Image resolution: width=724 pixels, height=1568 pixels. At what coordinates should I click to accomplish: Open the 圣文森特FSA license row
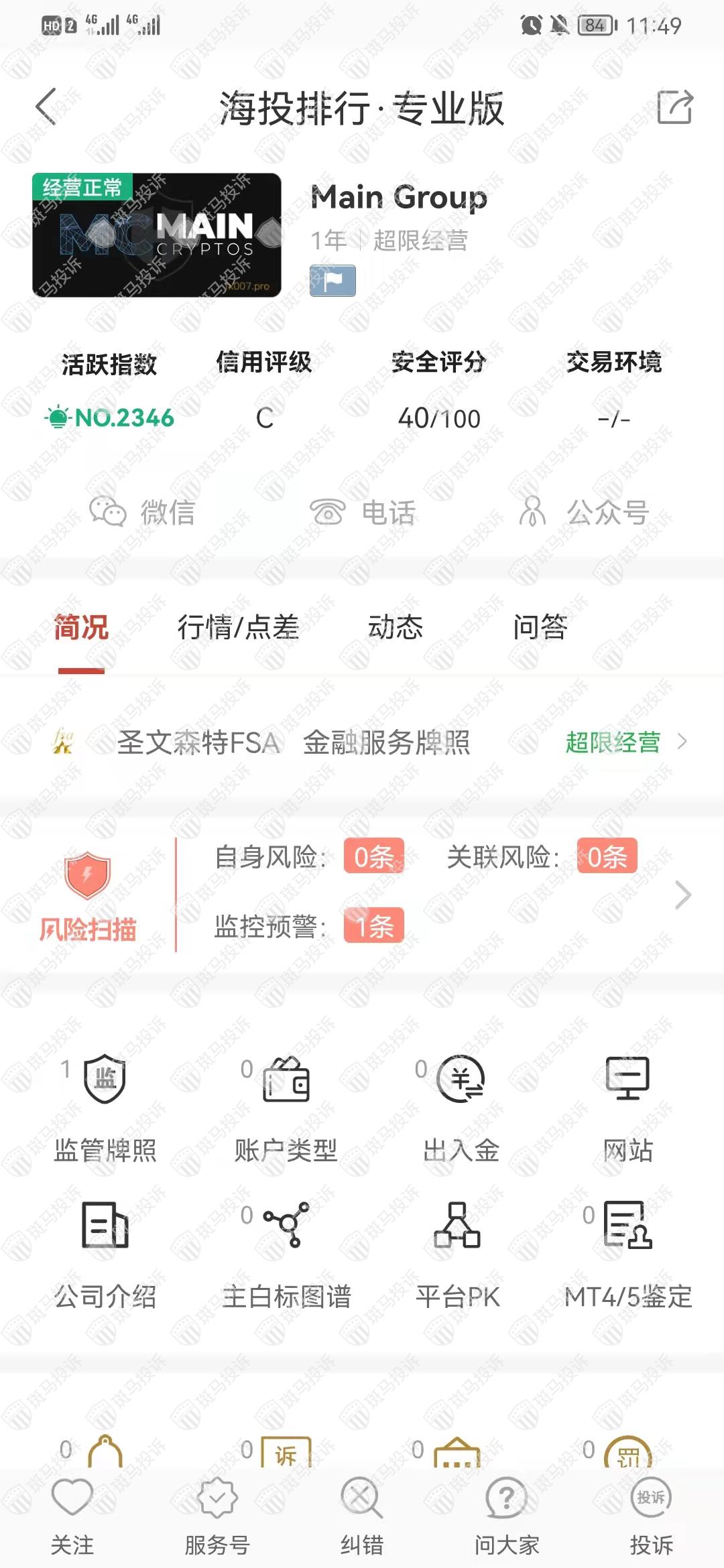(x=362, y=742)
